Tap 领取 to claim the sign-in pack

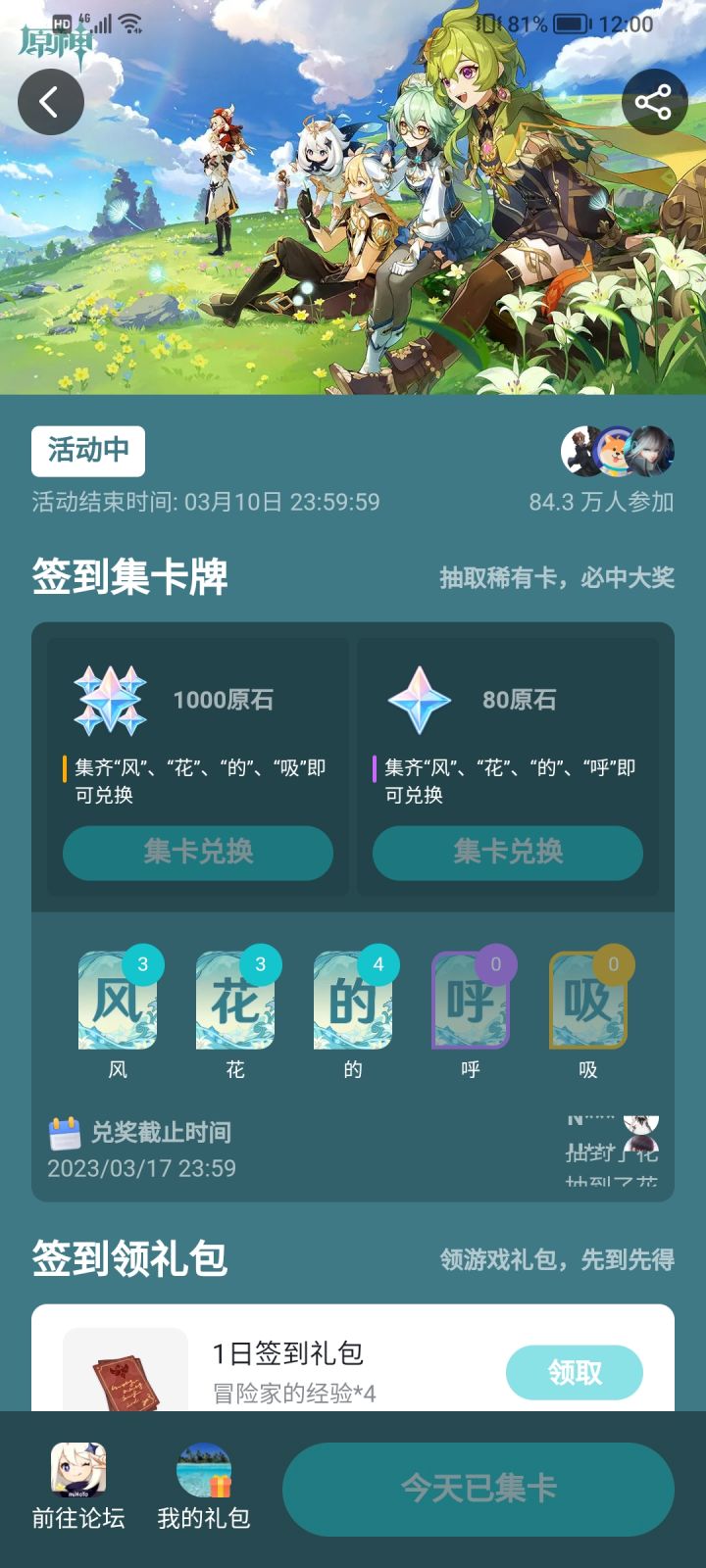click(x=576, y=1372)
